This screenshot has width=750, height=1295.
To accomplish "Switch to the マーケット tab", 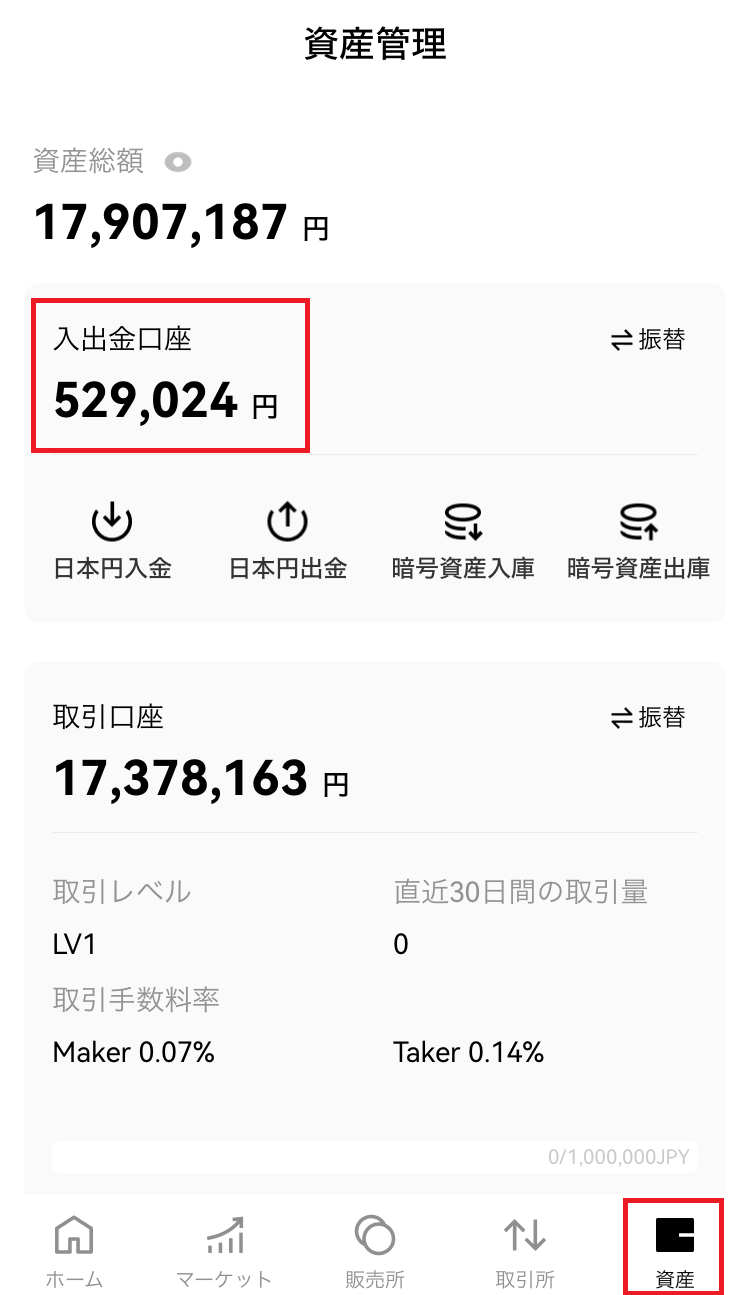I will pos(224,1250).
